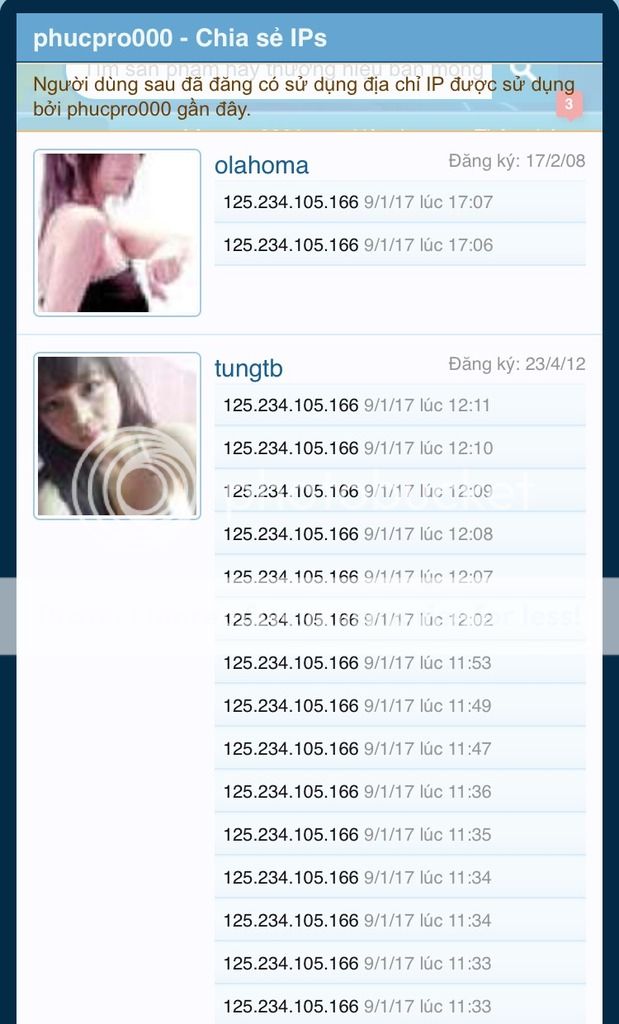
Task: View tungtb's avatar picture
Action: [x=117, y=436]
